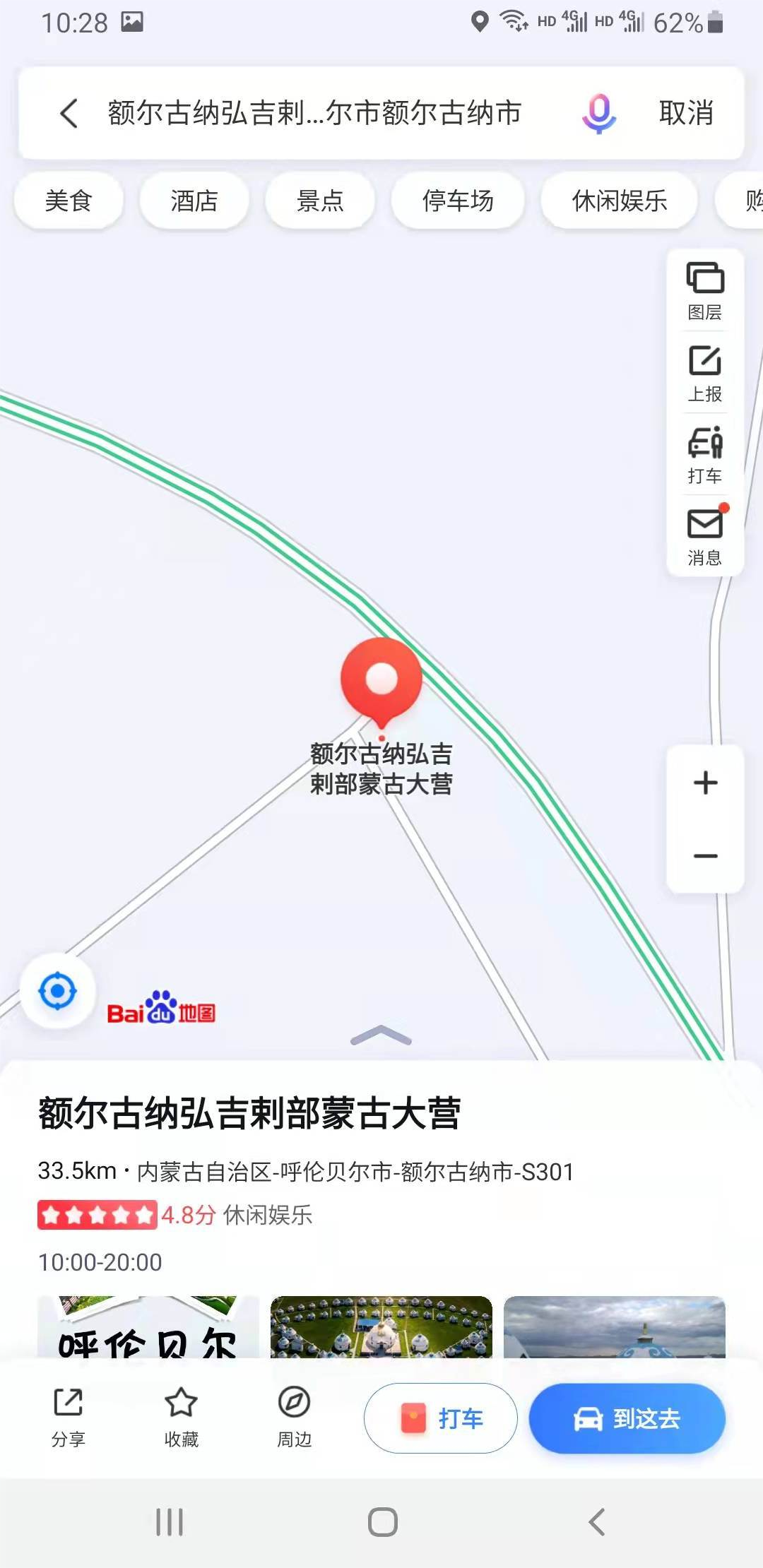Viewport: 763px width, 1568px height.
Task: Expand the place details panel
Action: pyautogui.click(x=381, y=1035)
